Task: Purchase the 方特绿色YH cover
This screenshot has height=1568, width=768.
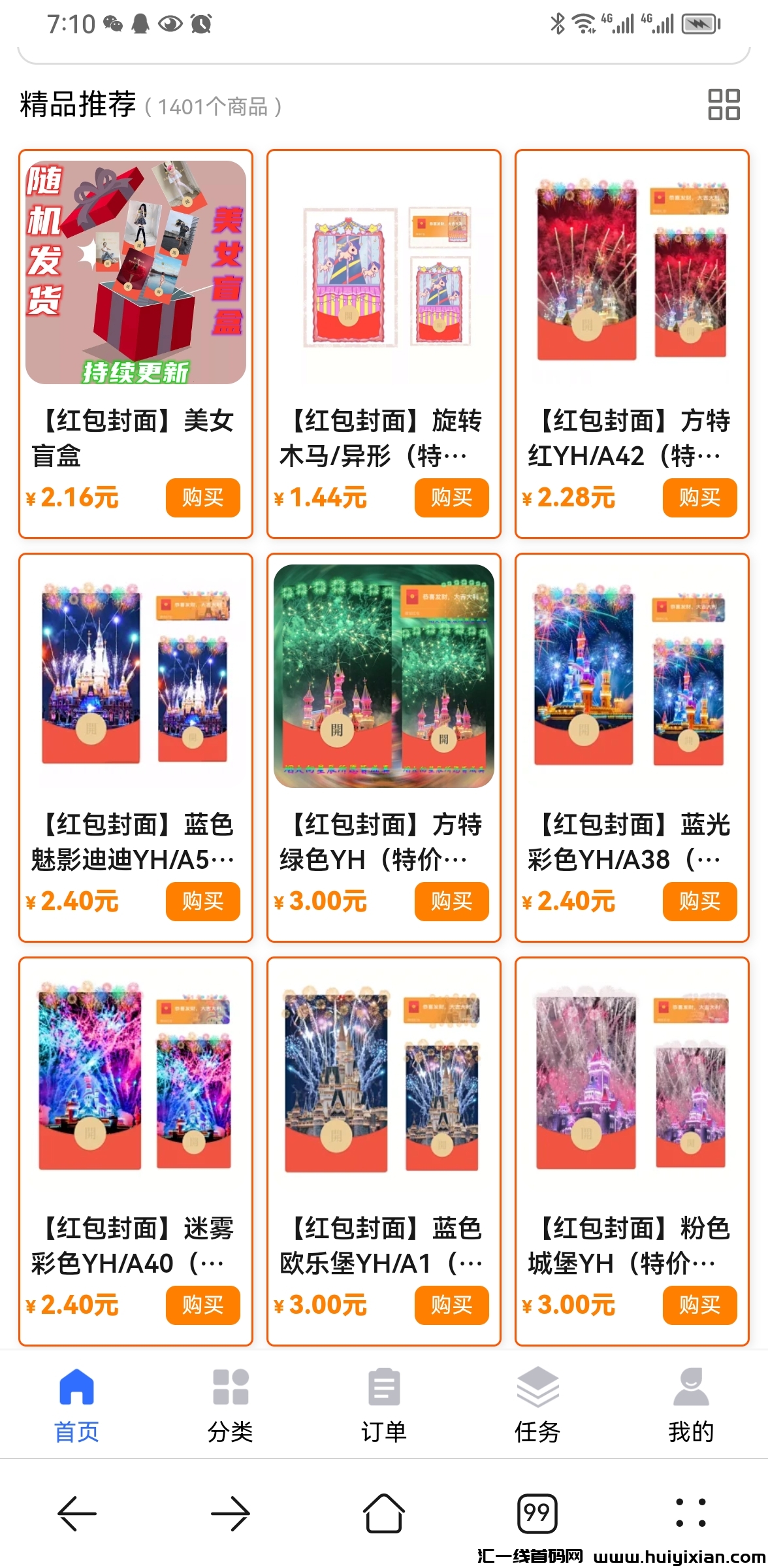Action: [451, 902]
